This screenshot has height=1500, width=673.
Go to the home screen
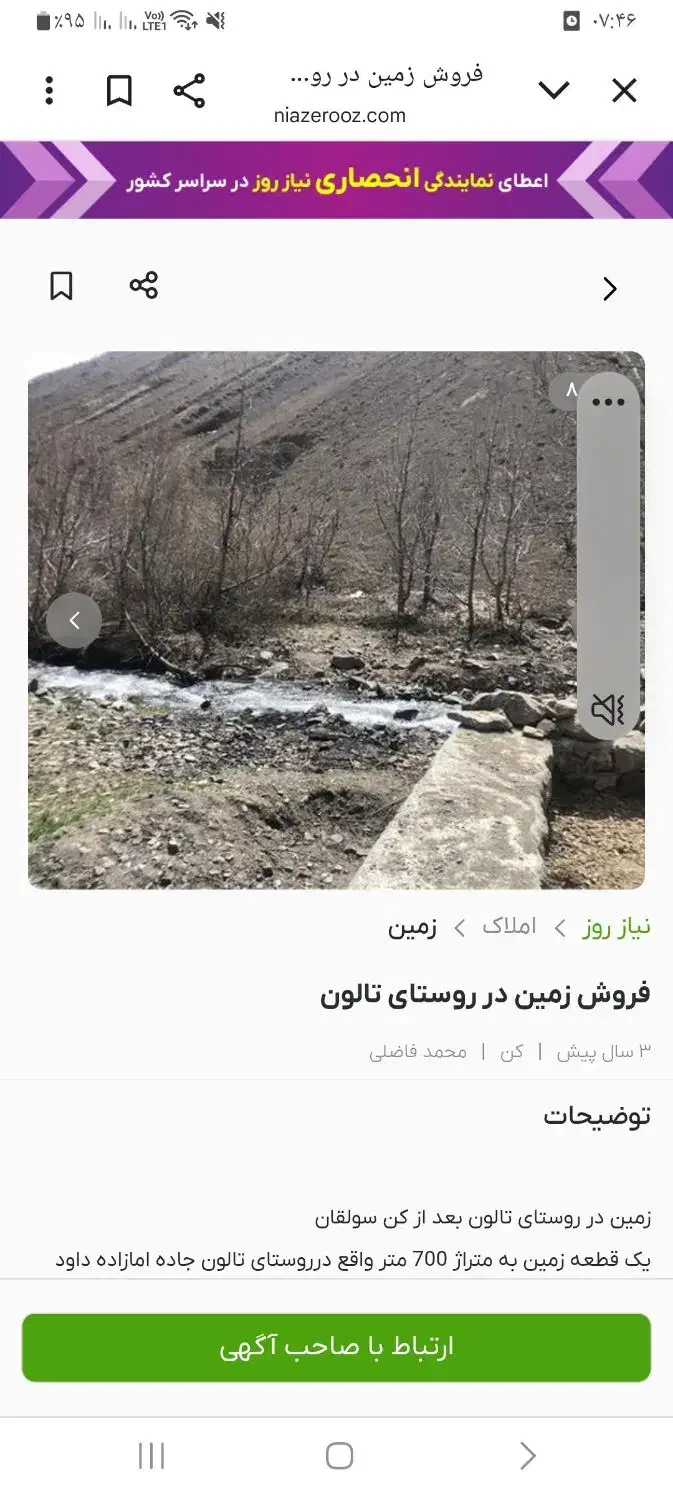[x=339, y=1456]
